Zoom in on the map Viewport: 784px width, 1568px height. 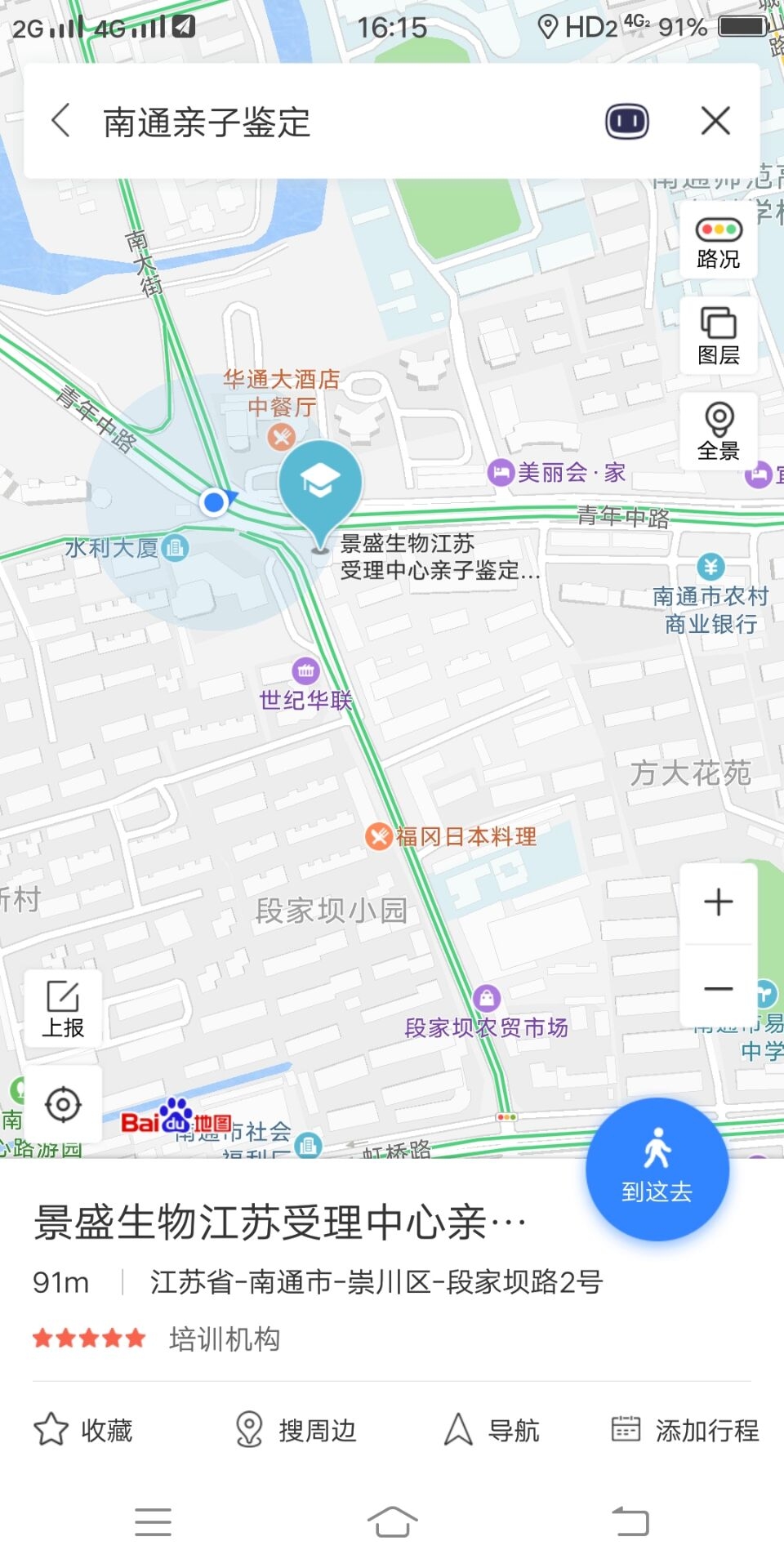tap(718, 902)
